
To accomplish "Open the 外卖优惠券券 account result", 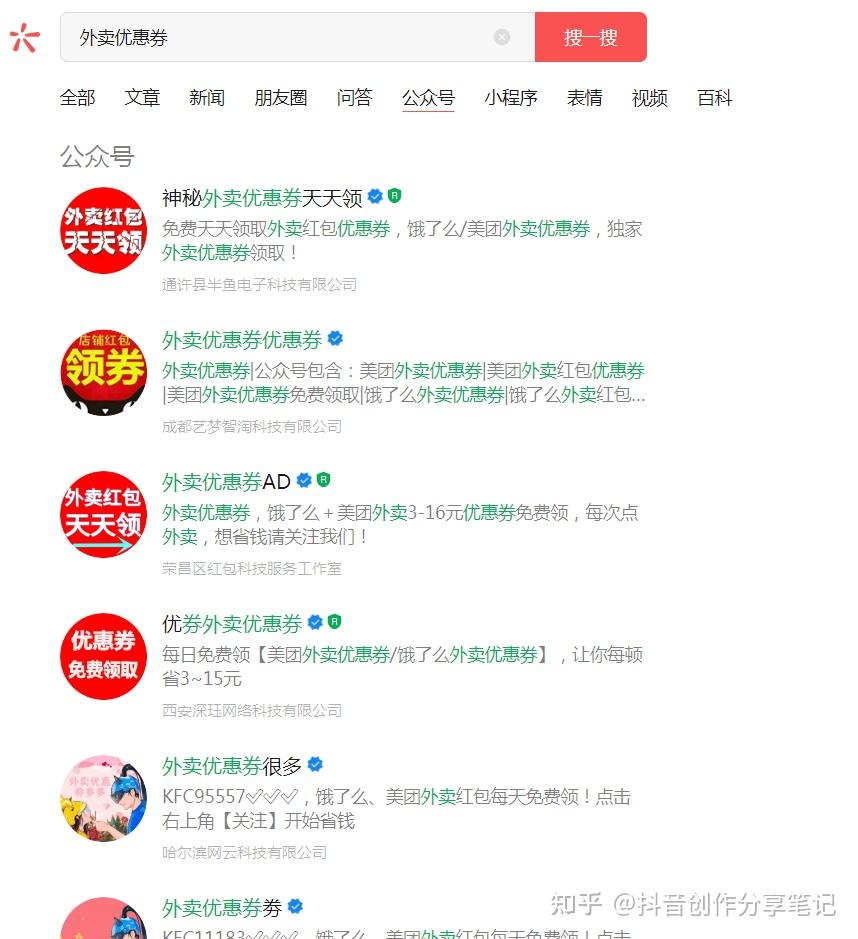I will (x=222, y=908).
